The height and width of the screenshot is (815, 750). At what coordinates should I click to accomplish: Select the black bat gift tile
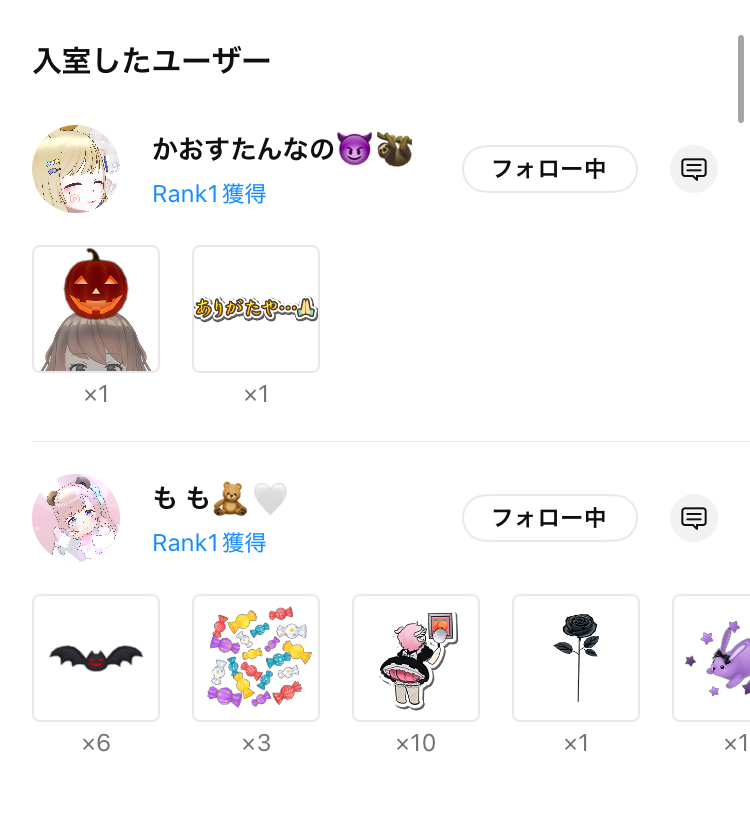click(96, 658)
